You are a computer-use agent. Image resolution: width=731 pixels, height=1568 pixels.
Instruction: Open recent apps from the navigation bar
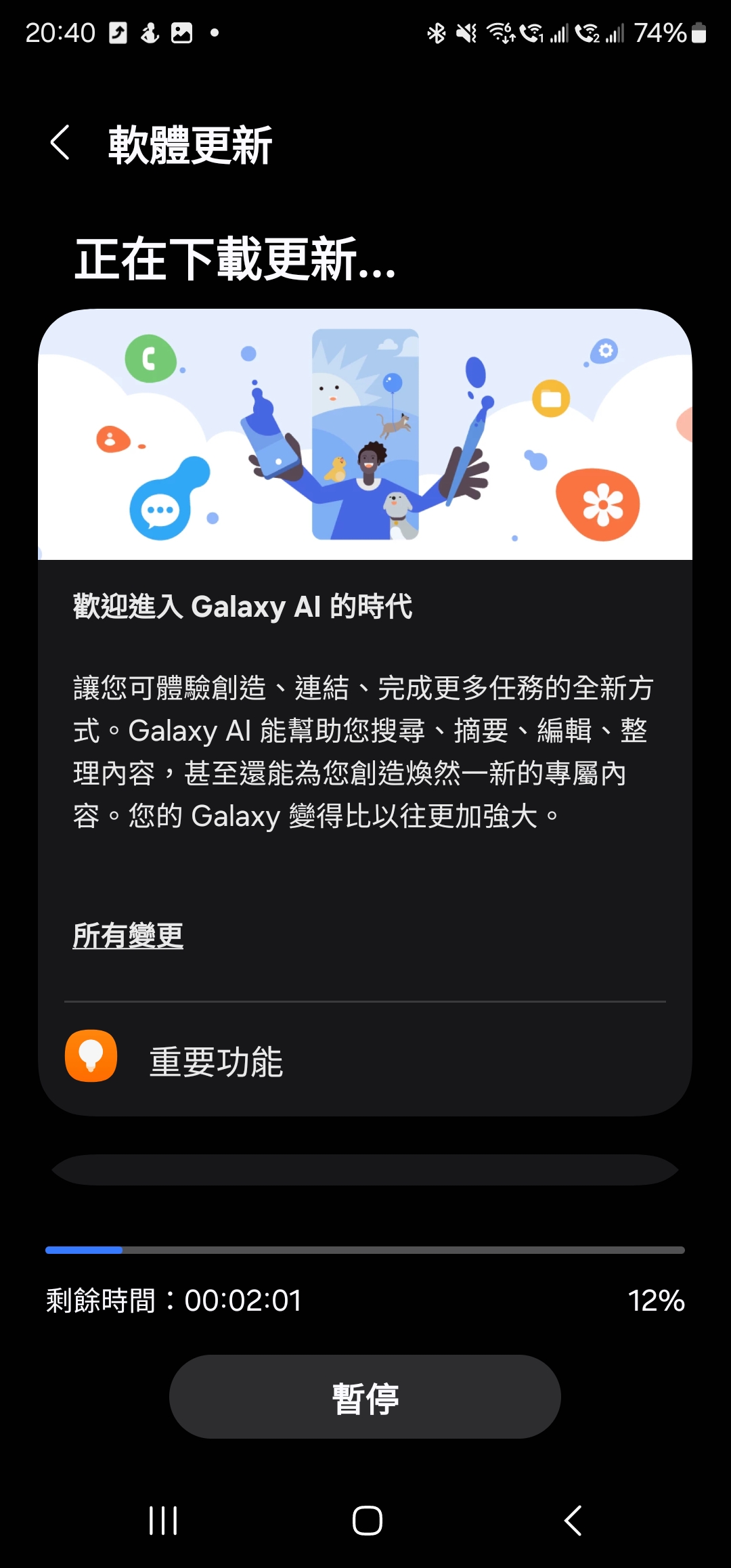pos(163,1521)
